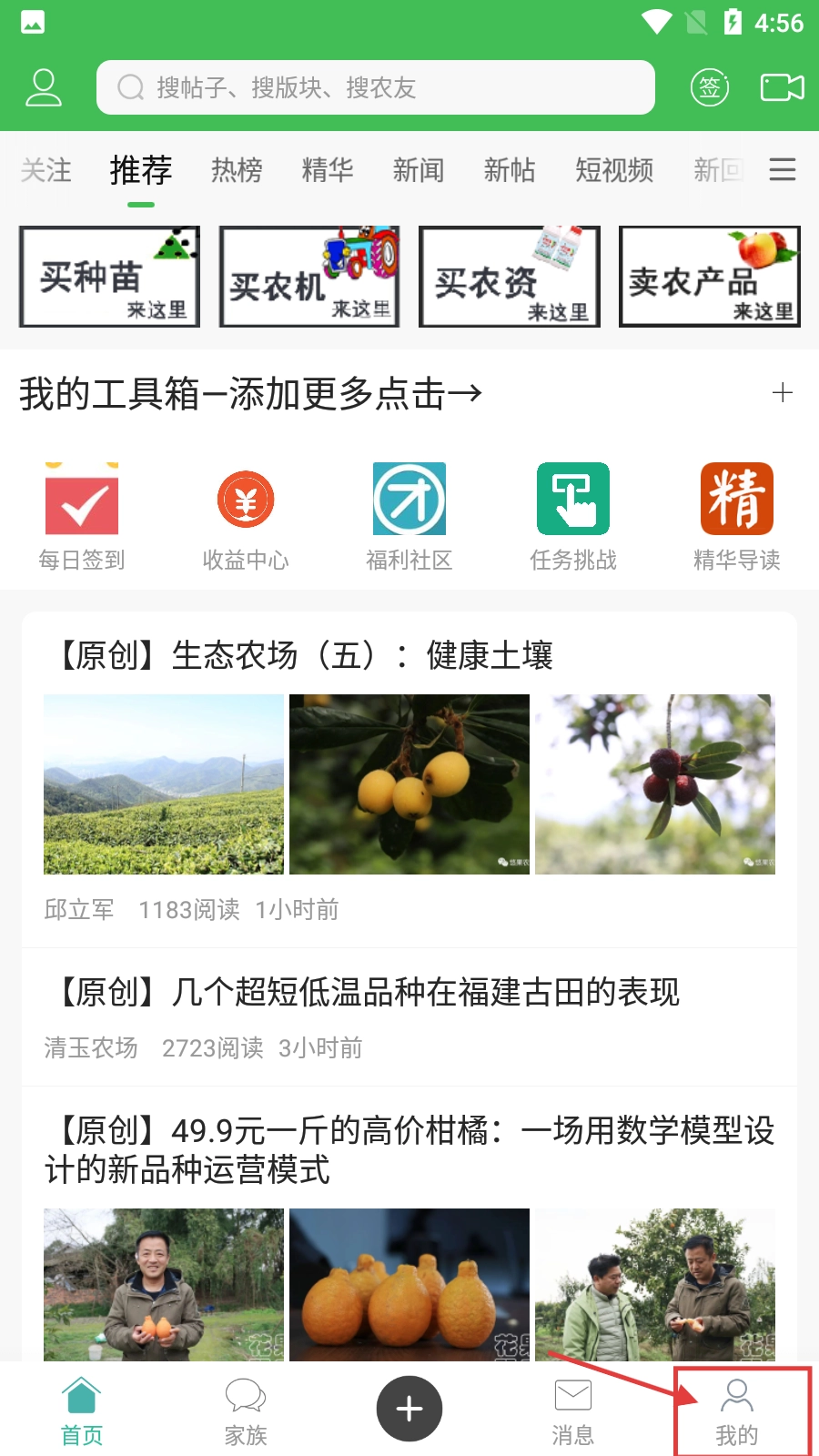Go to 任务挑战

point(573,516)
